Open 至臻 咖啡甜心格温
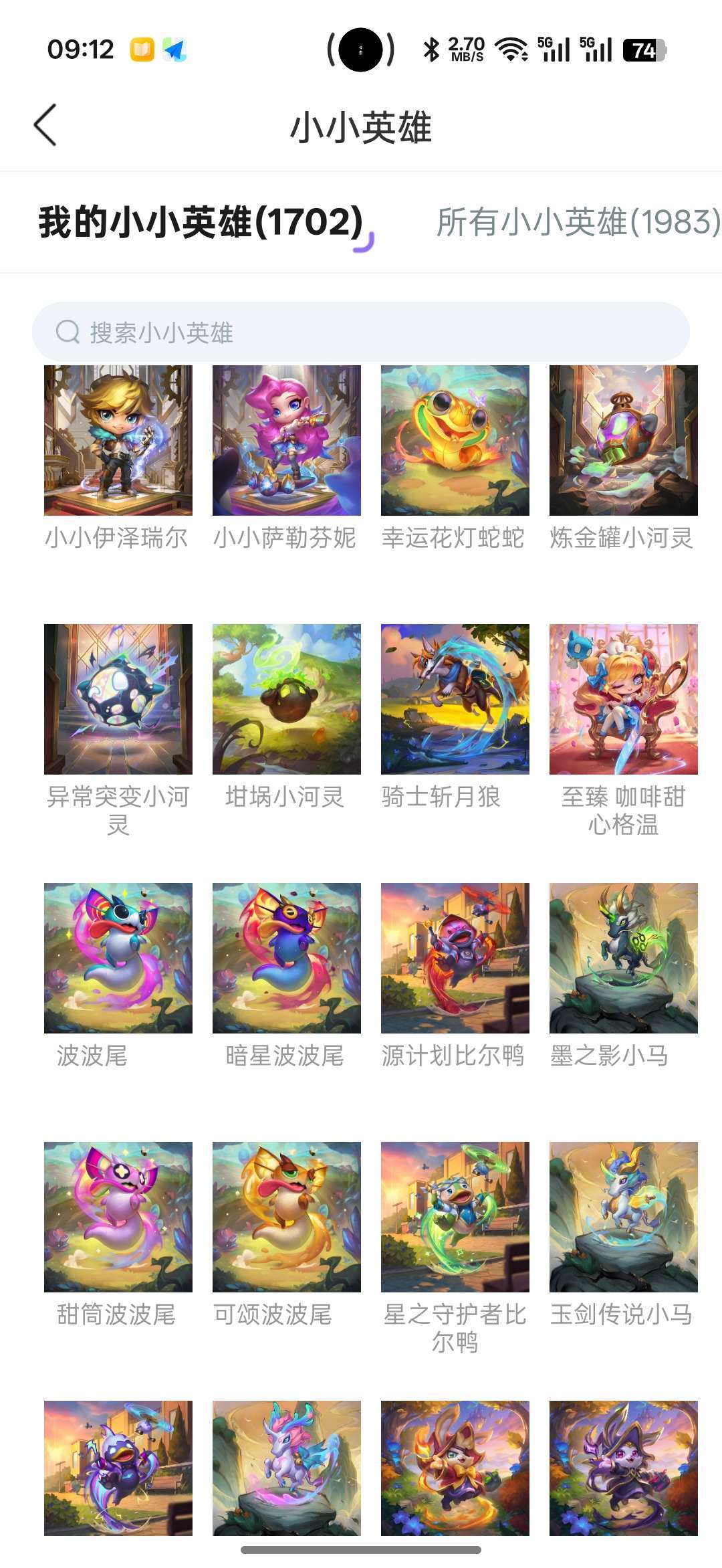This screenshot has height=1568, width=722. 624,699
